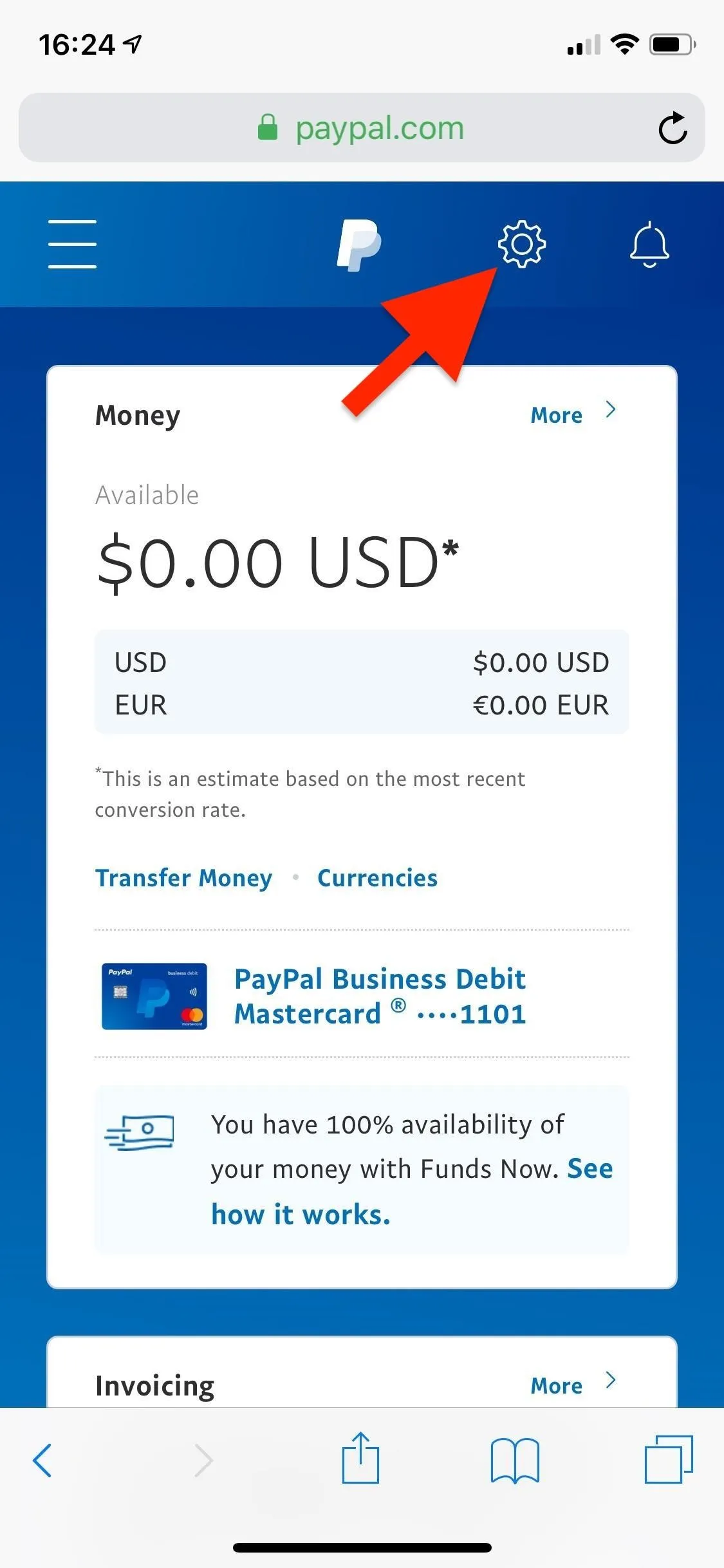Open the Currencies link

pos(377,878)
